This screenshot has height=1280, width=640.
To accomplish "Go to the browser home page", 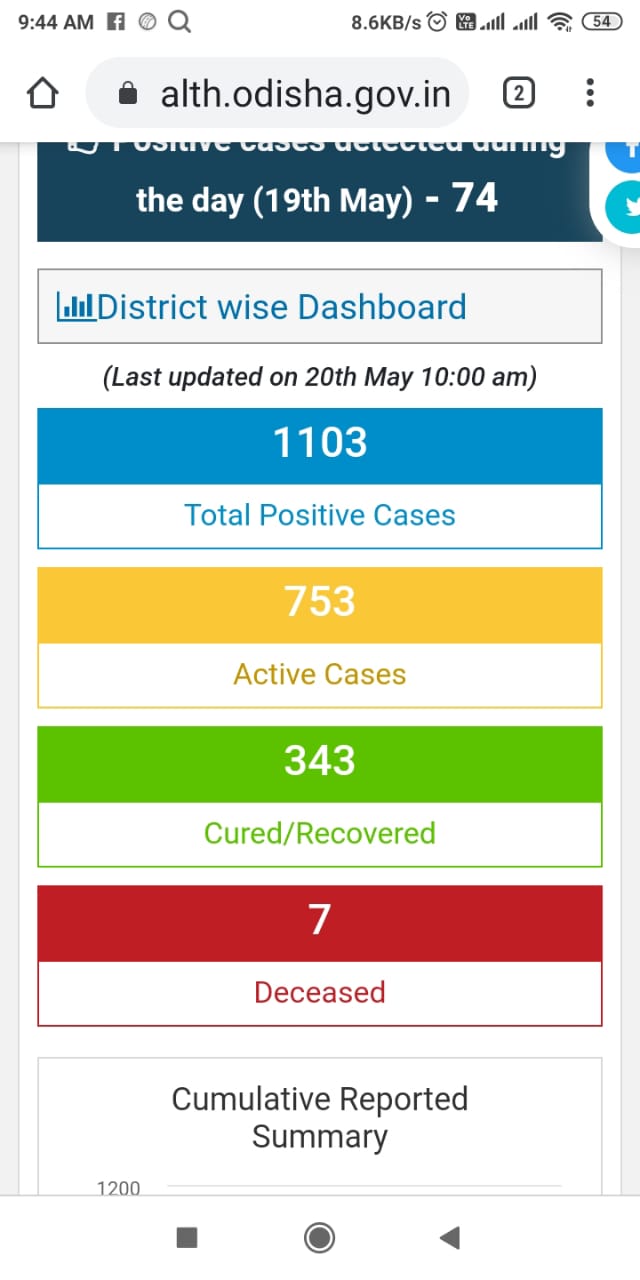I will [41, 94].
